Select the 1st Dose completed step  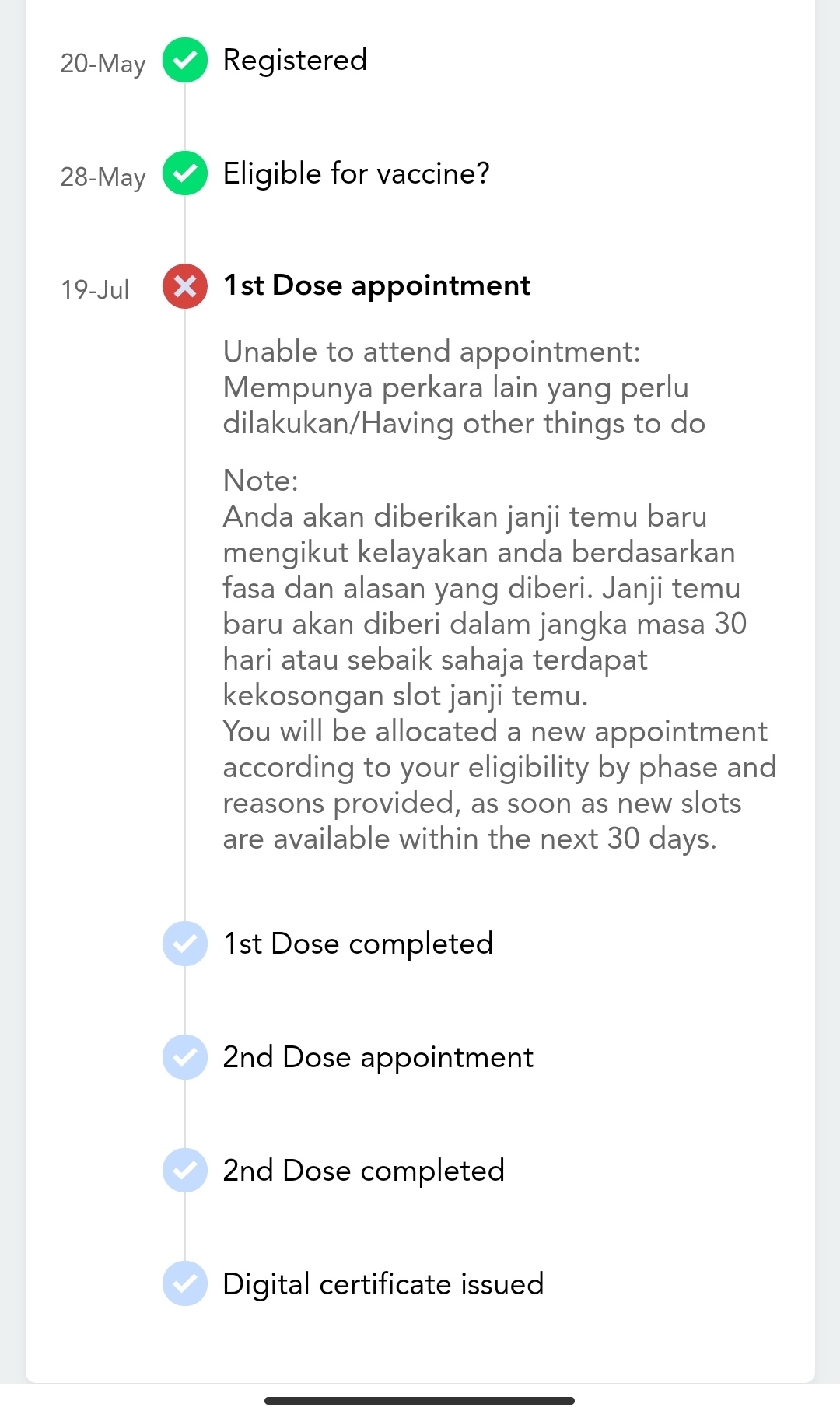357,944
